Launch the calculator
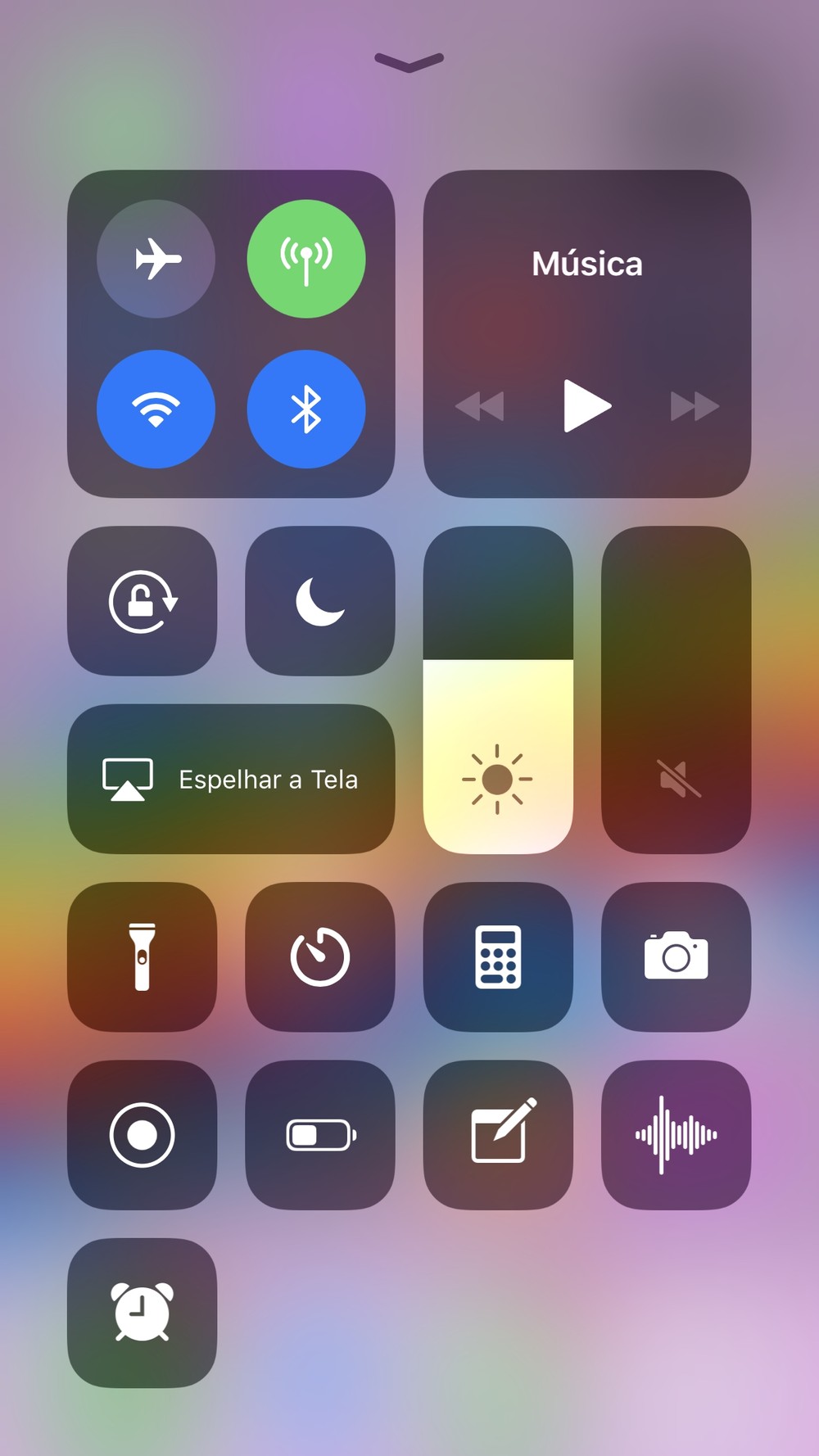This screenshot has height=1456, width=819. pyautogui.click(x=498, y=956)
